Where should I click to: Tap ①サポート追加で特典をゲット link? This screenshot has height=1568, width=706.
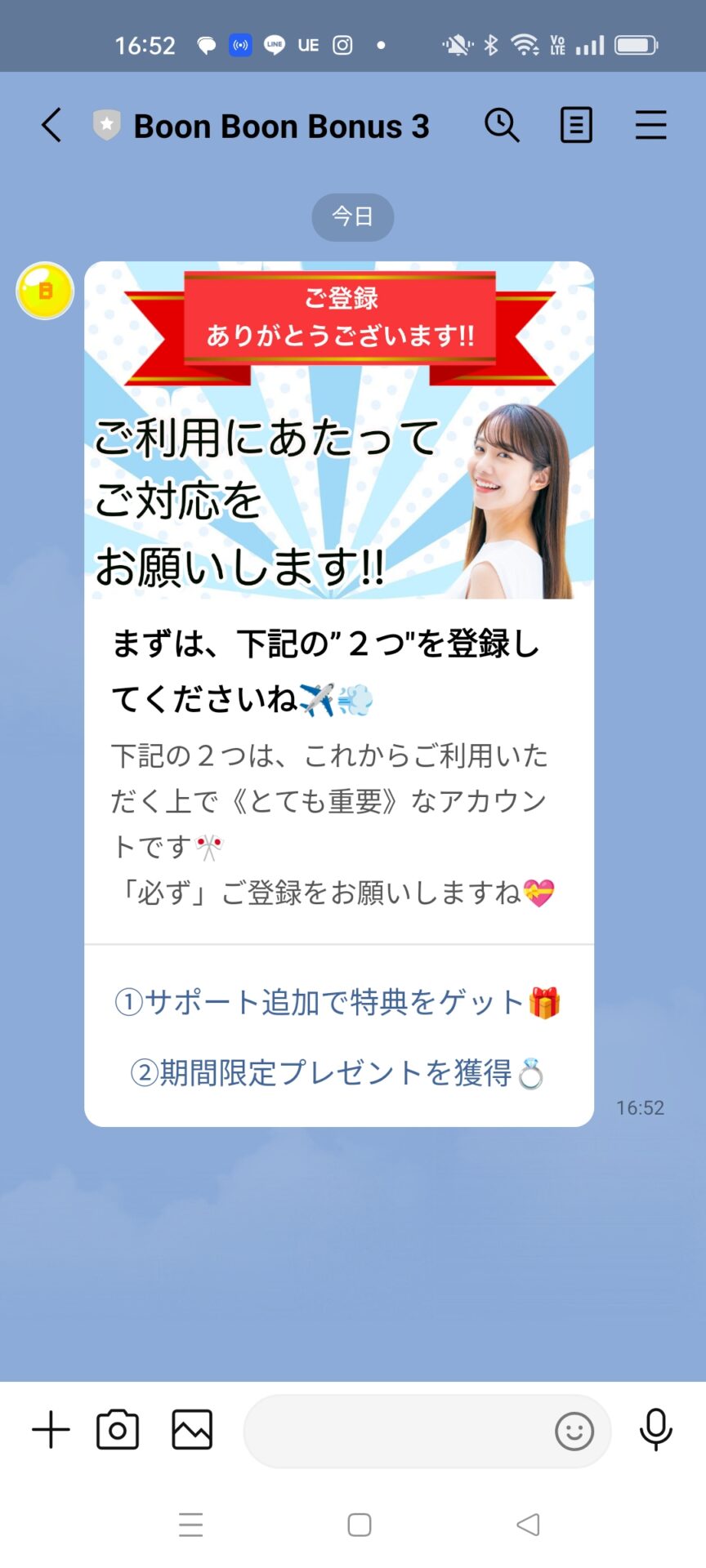[x=338, y=1002]
